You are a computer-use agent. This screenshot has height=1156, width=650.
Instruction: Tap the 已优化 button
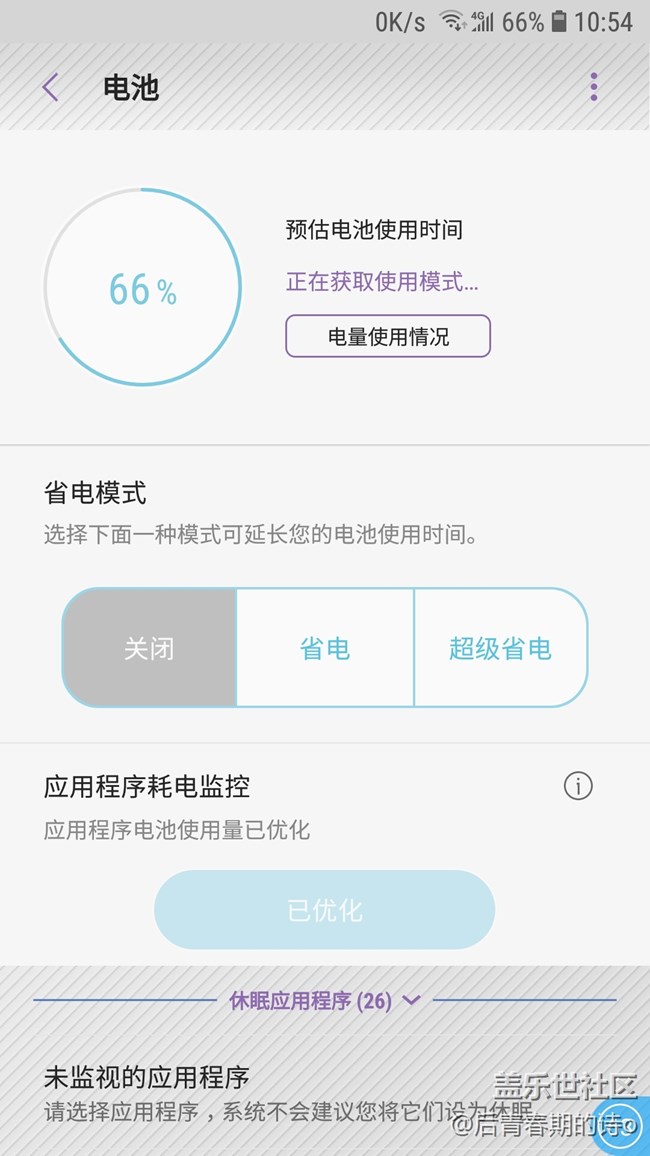click(324, 910)
